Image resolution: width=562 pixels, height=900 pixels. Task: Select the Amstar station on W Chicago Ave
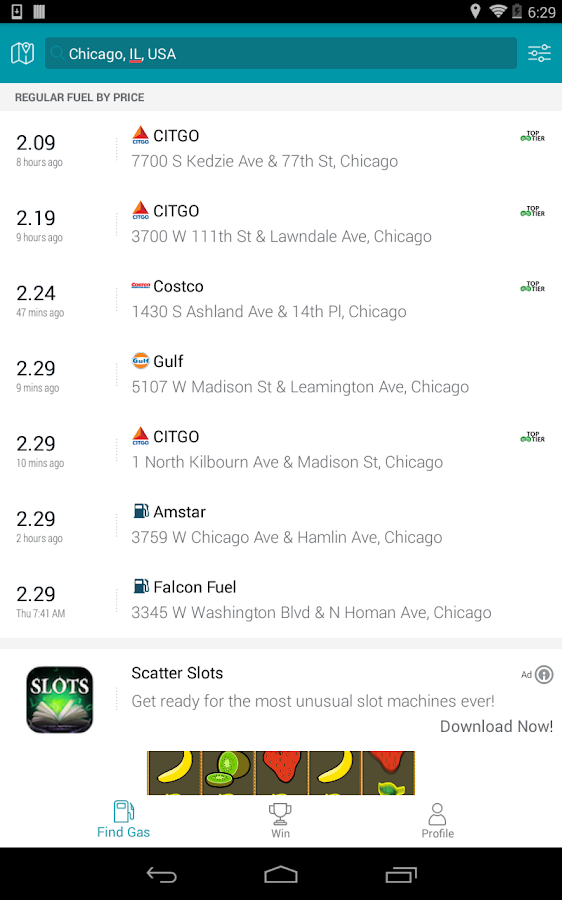[281, 525]
